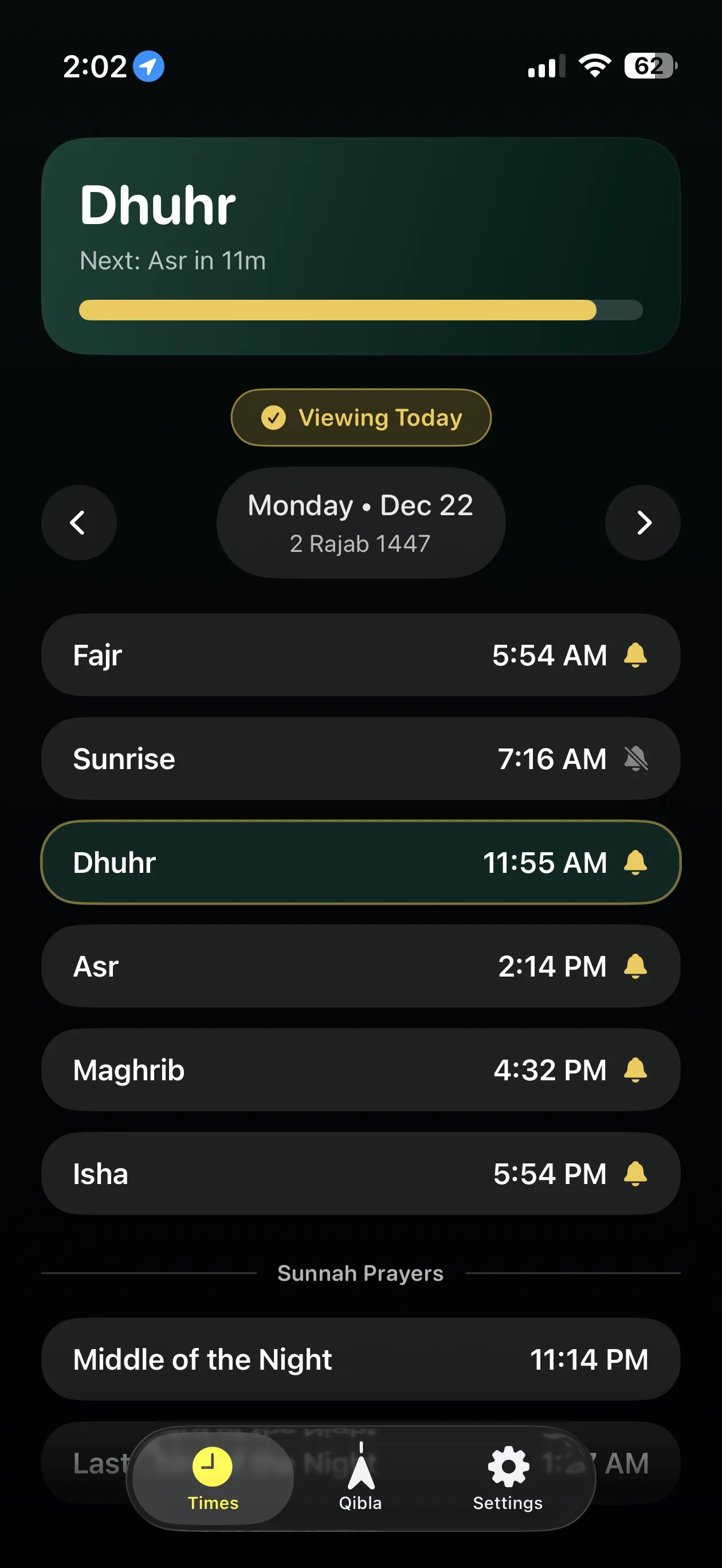Tap the notification bell for Asr
The image size is (722, 1568).
(x=635, y=966)
